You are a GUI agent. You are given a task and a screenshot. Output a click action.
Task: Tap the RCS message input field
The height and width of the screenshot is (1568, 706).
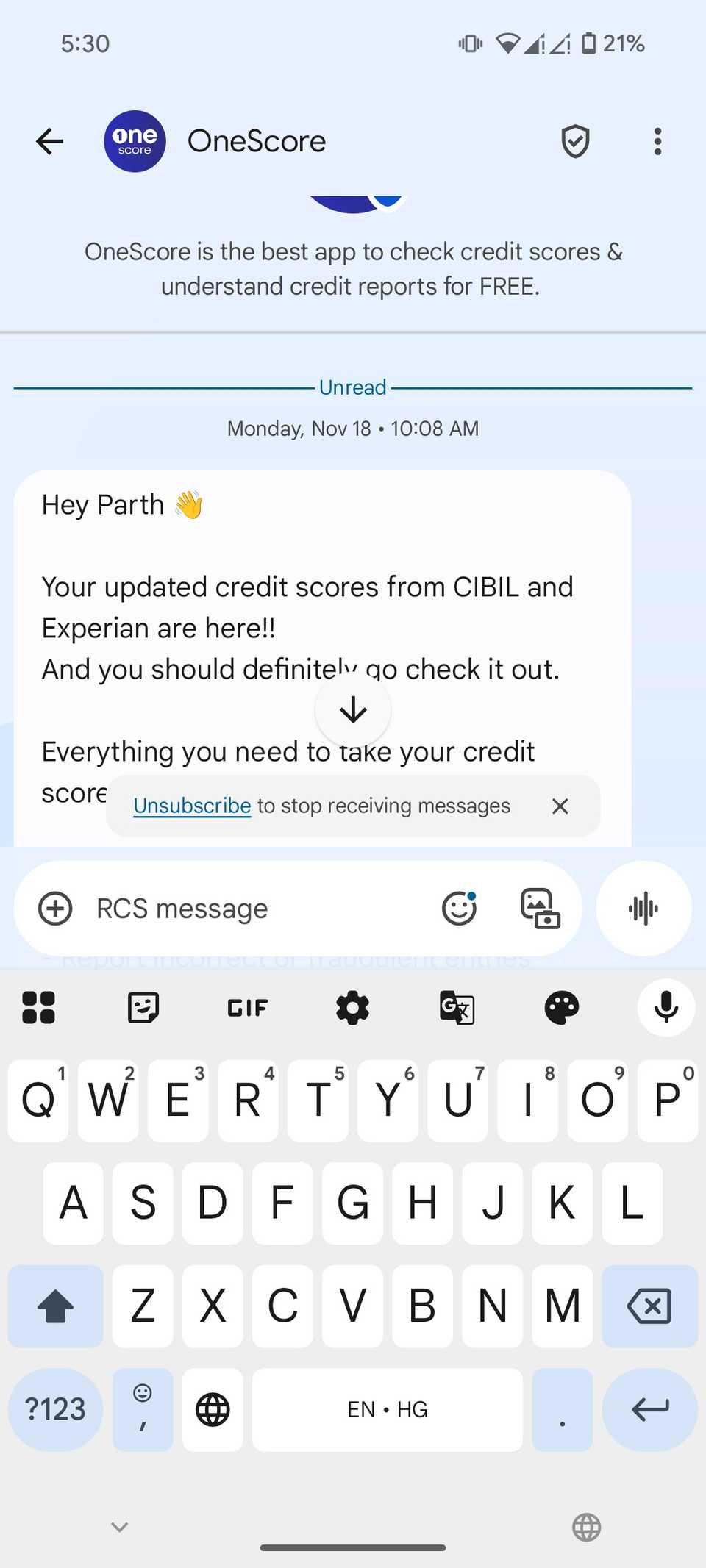(x=221, y=909)
